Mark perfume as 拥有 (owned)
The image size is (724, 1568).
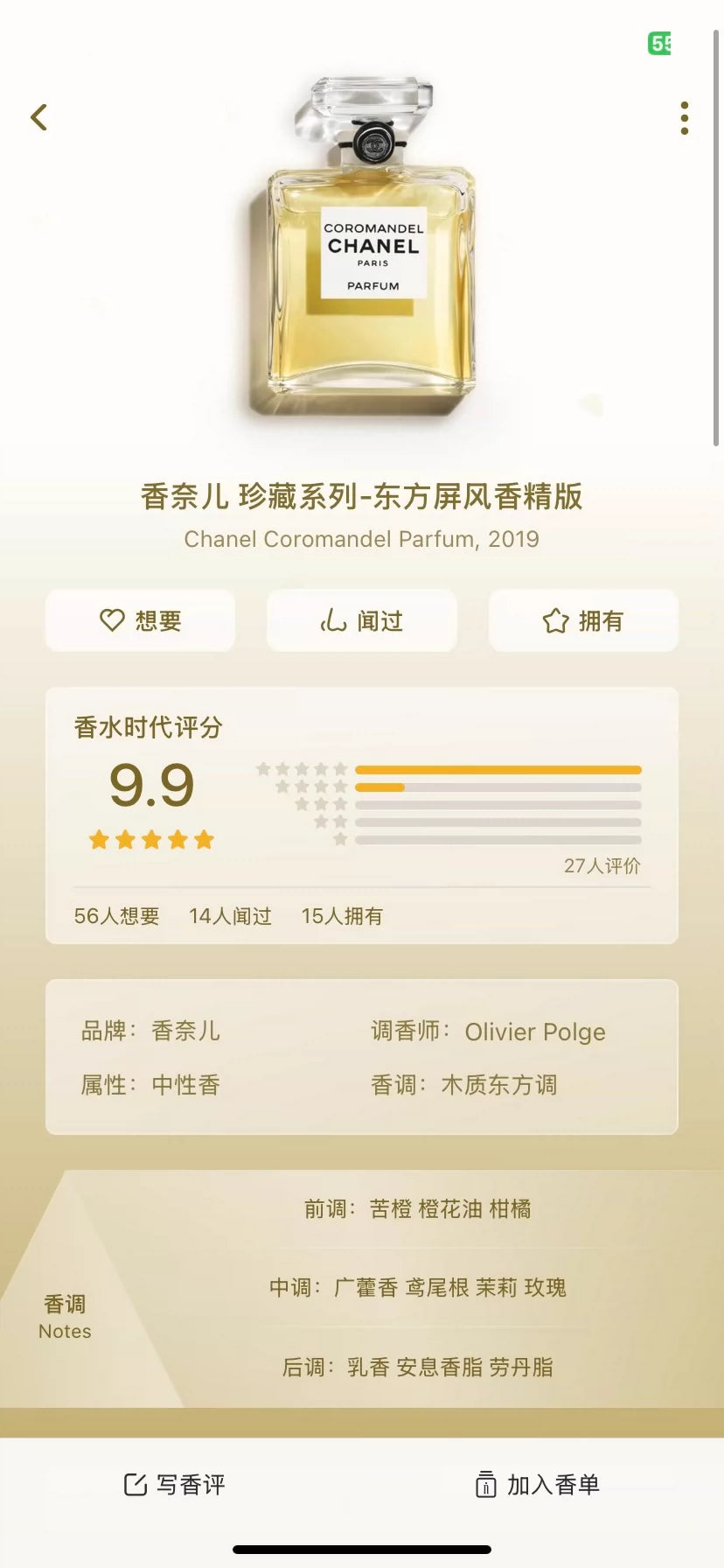[x=582, y=620]
